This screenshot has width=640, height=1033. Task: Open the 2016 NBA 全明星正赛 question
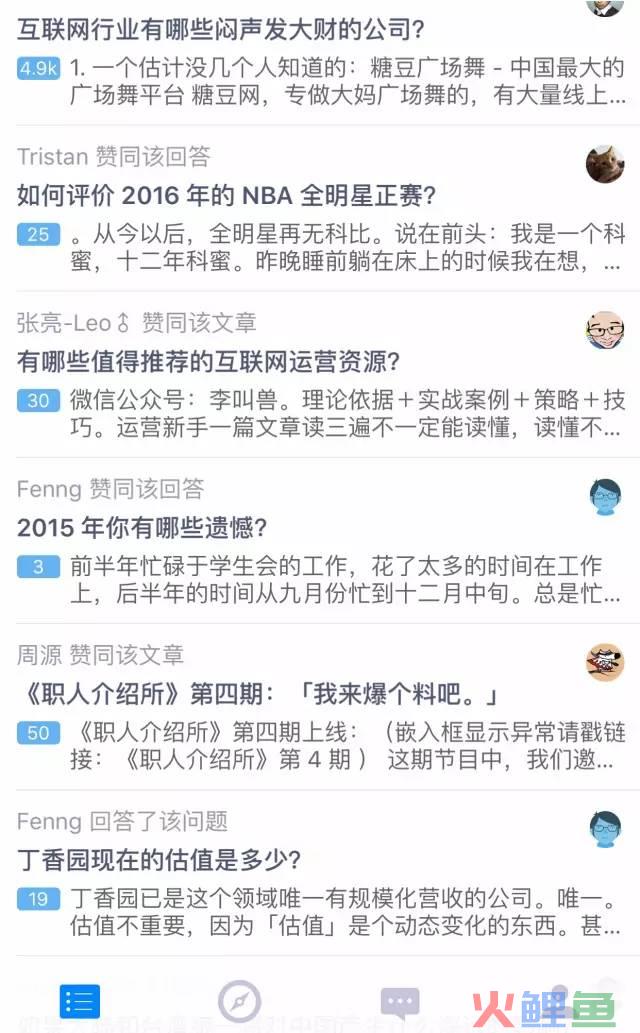226,196
